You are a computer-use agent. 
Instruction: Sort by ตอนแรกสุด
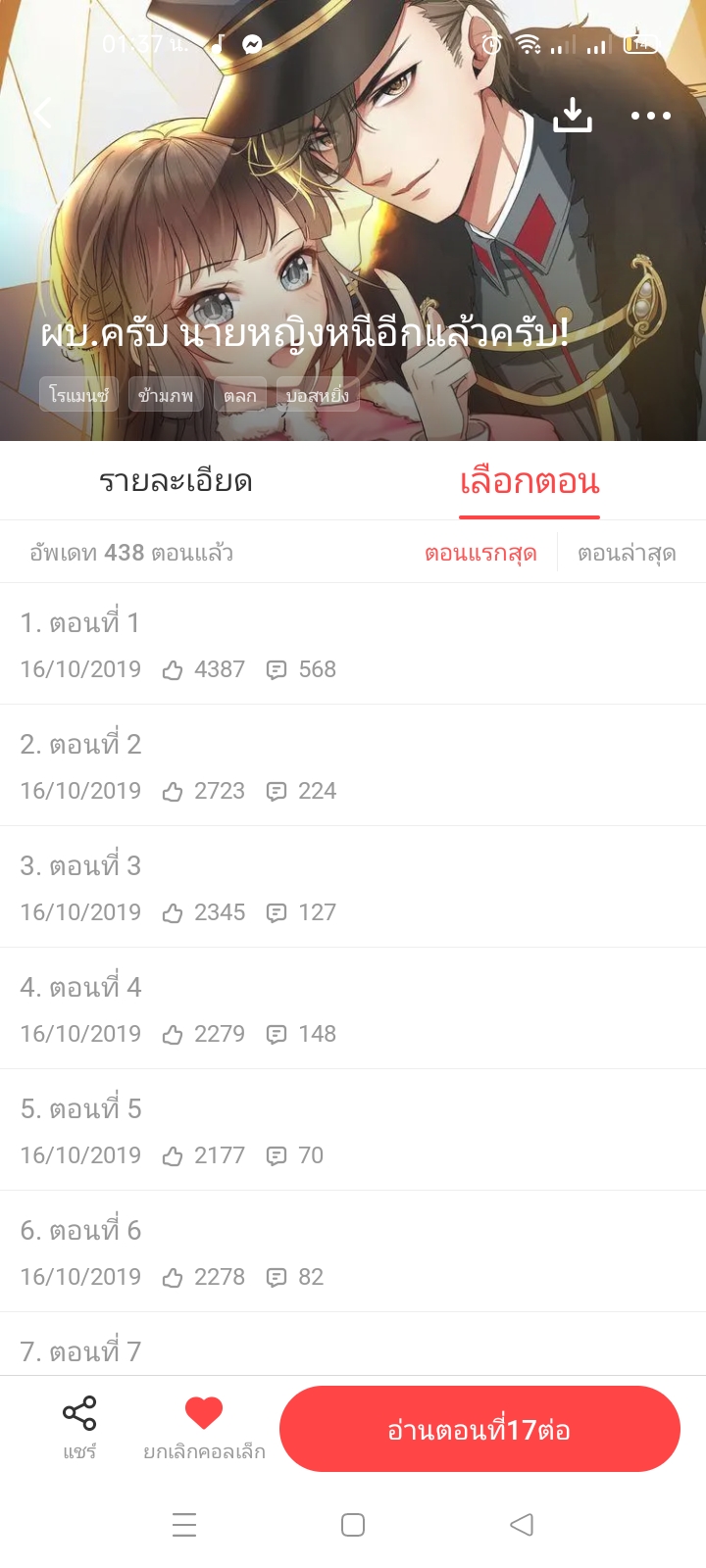[x=480, y=553]
